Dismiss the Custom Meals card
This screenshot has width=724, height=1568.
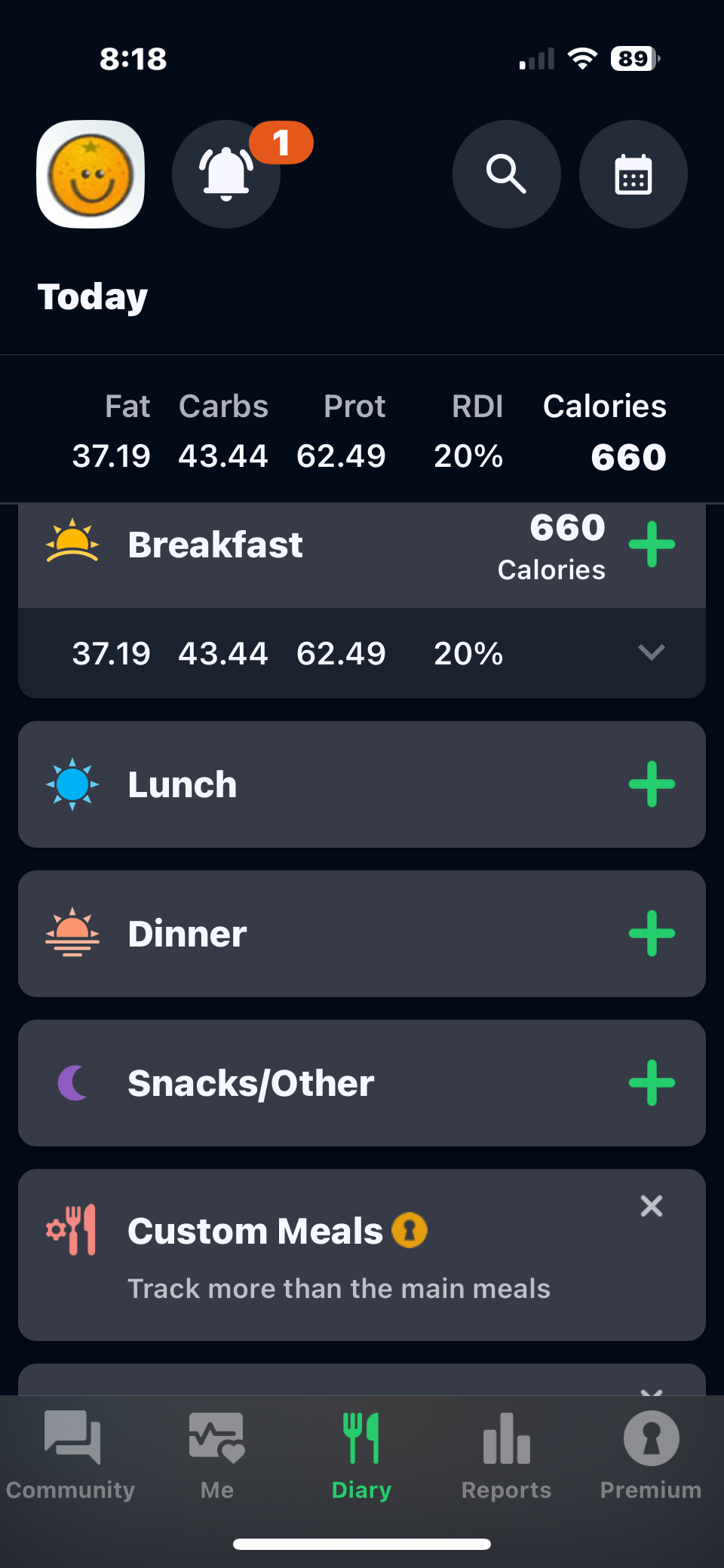[x=652, y=1206]
